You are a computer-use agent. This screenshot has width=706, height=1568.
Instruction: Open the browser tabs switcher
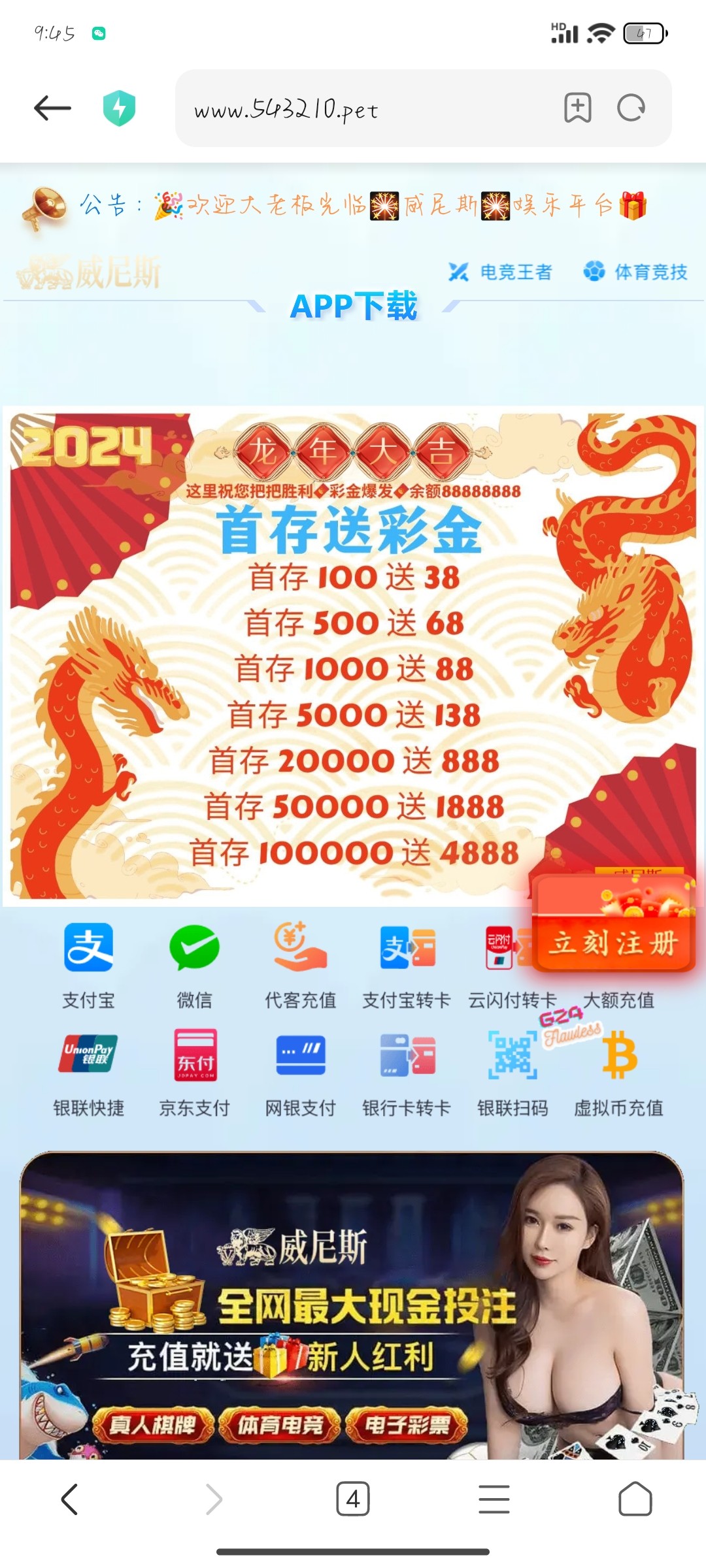pyautogui.click(x=353, y=1499)
